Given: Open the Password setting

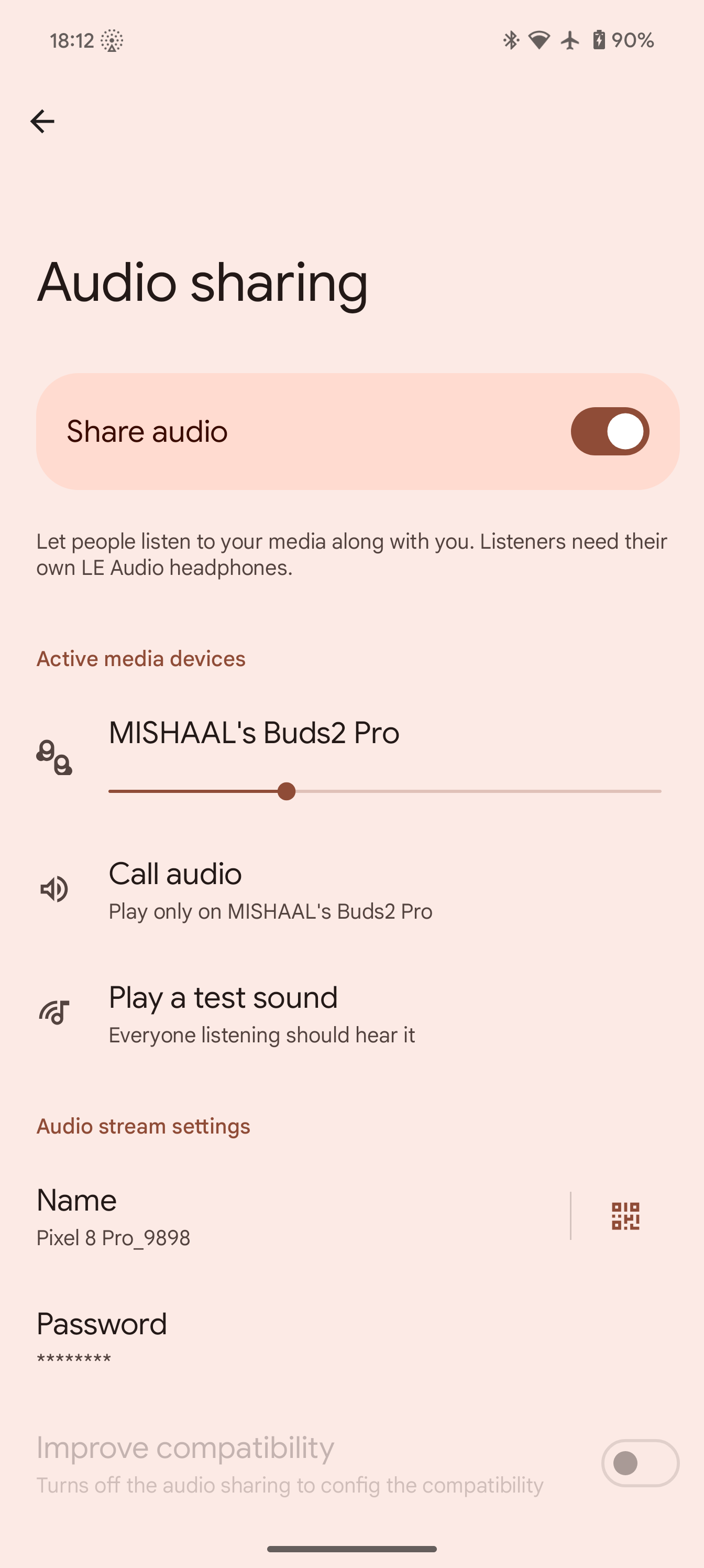Looking at the screenshot, I should pyautogui.click(x=244, y=1339).
